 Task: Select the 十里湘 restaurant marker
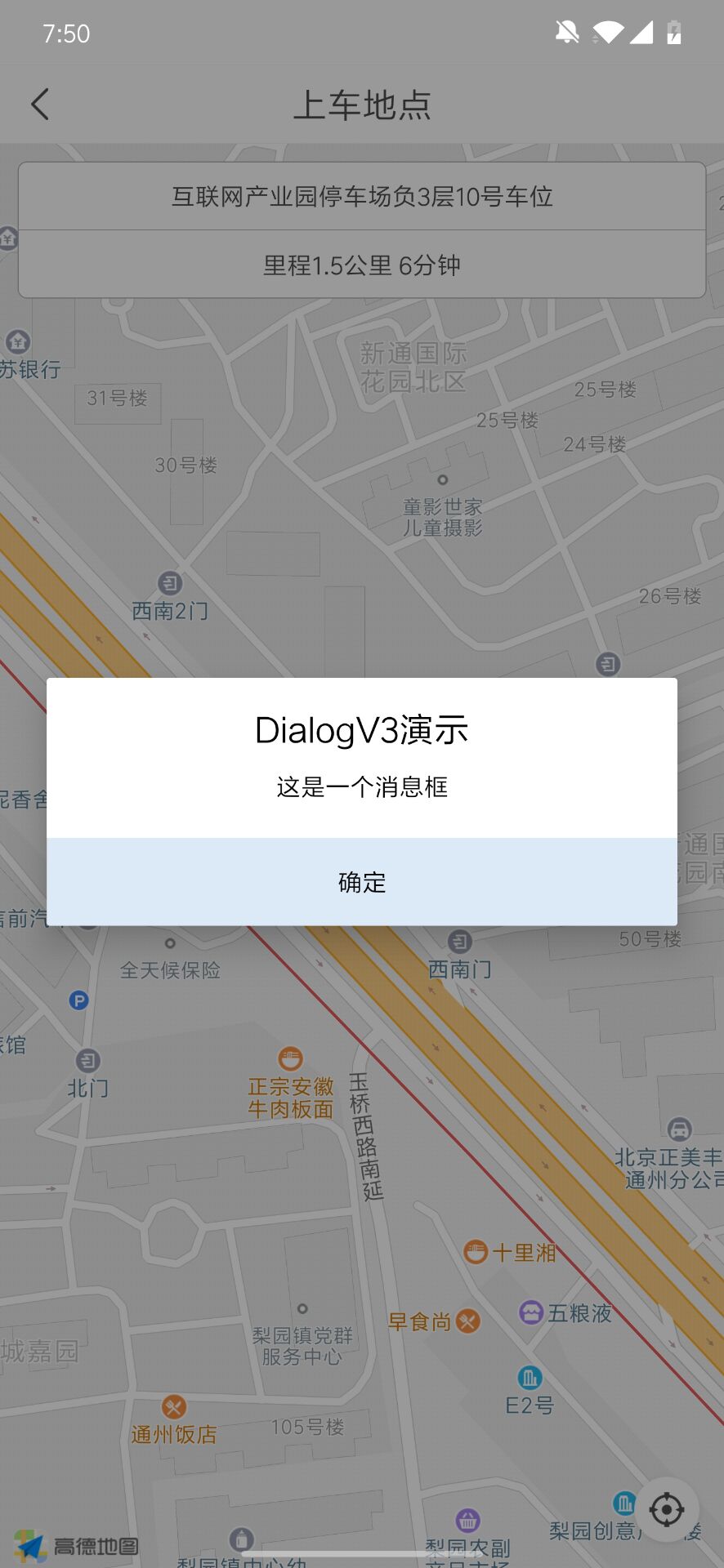[x=476, y=1252]
